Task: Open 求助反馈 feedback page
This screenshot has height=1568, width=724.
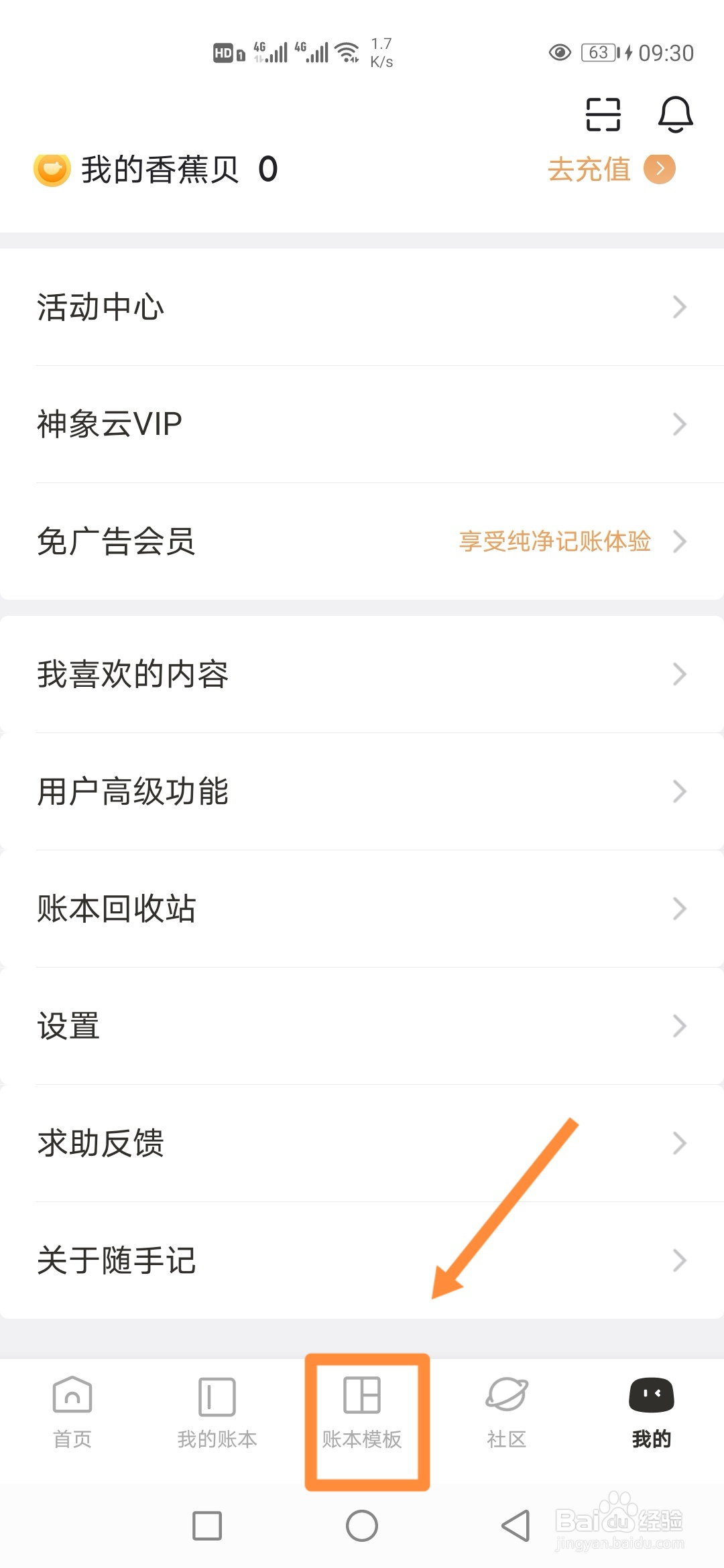Action: click(362, 1143)
